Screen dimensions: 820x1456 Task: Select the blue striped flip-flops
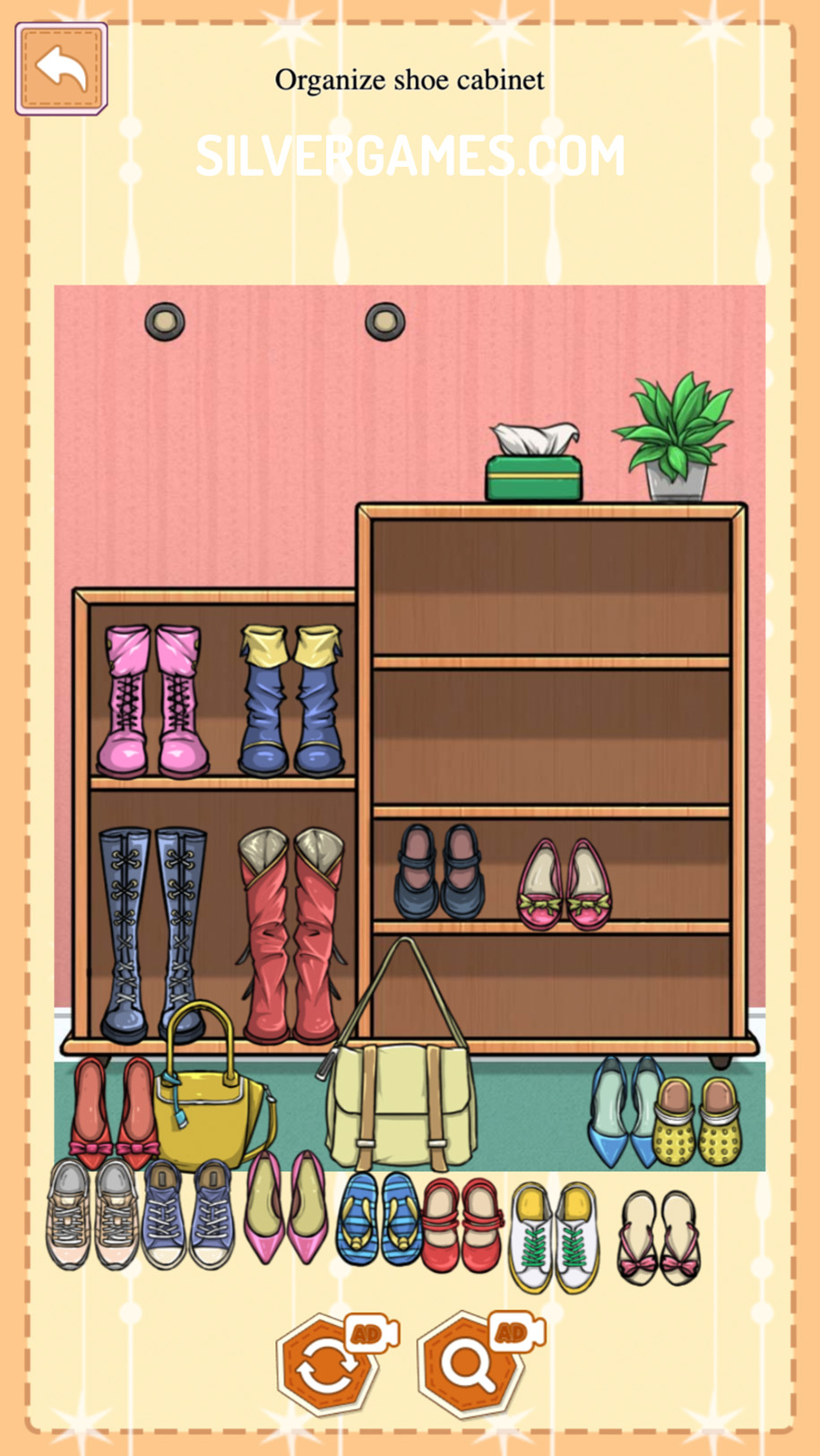click(x=378, y=1218)
